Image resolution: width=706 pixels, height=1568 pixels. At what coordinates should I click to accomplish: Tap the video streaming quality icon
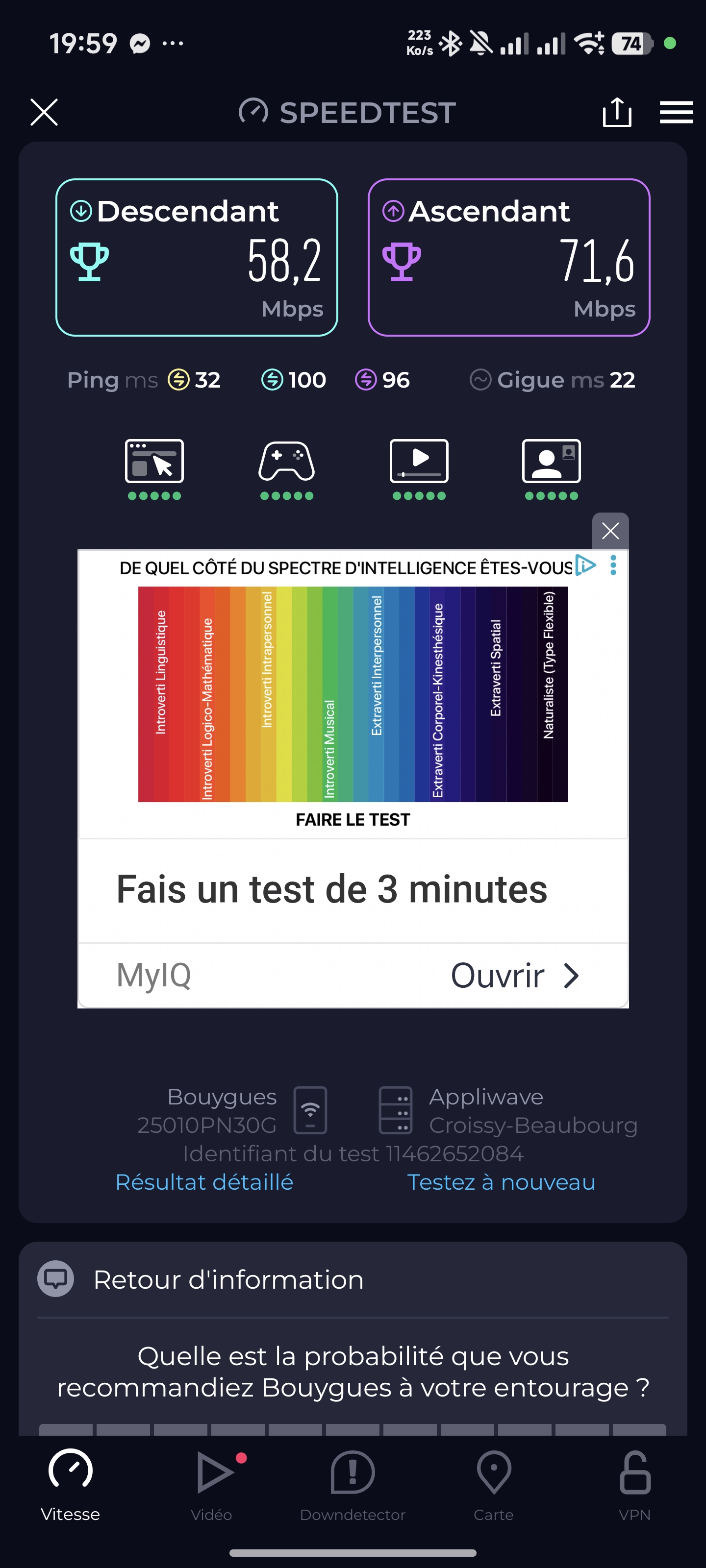pos(419,462)
